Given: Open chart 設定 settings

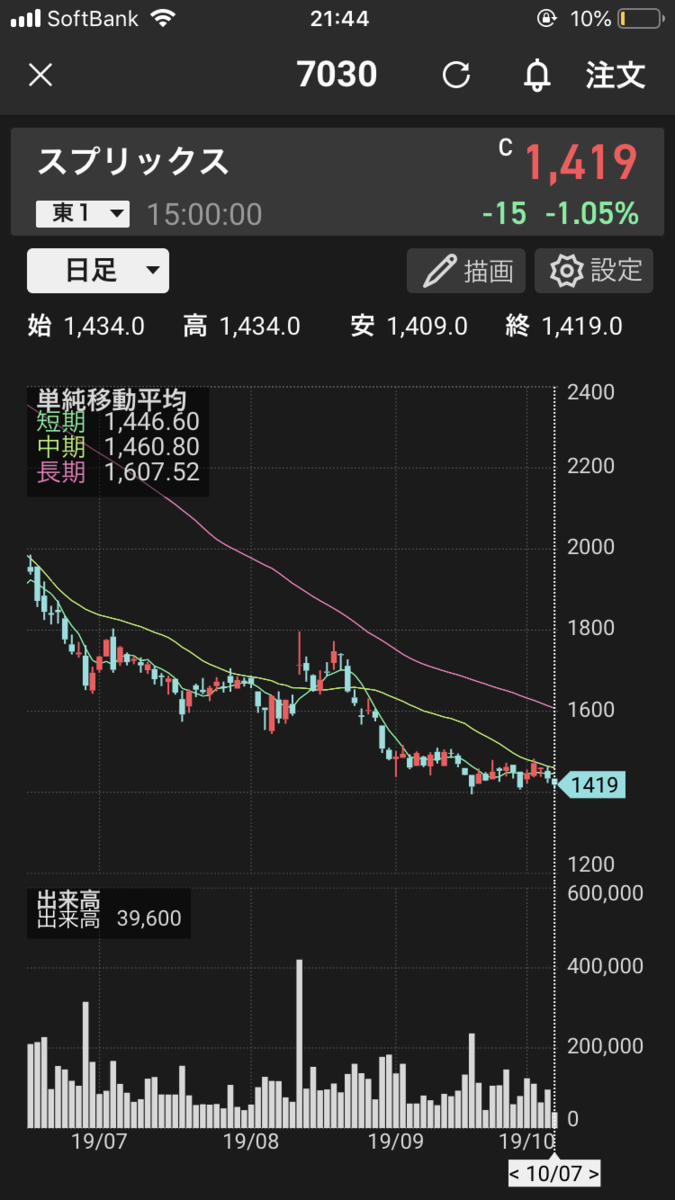Looking at the screenshot, I should [x=594, y=271].
